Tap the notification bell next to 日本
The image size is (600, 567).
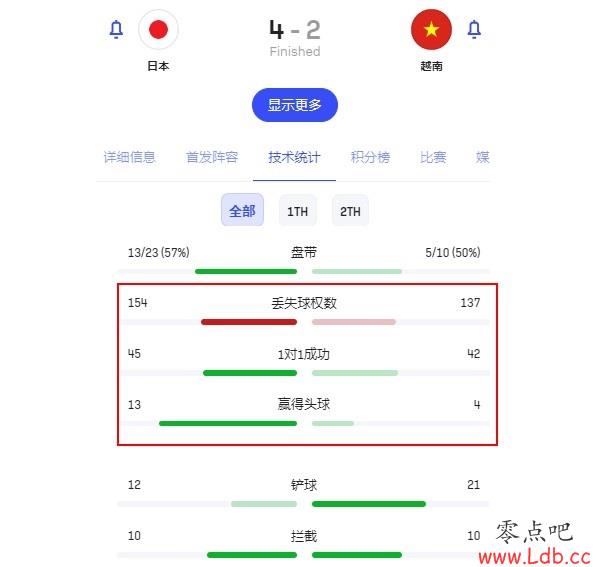(x=116, y=30)
